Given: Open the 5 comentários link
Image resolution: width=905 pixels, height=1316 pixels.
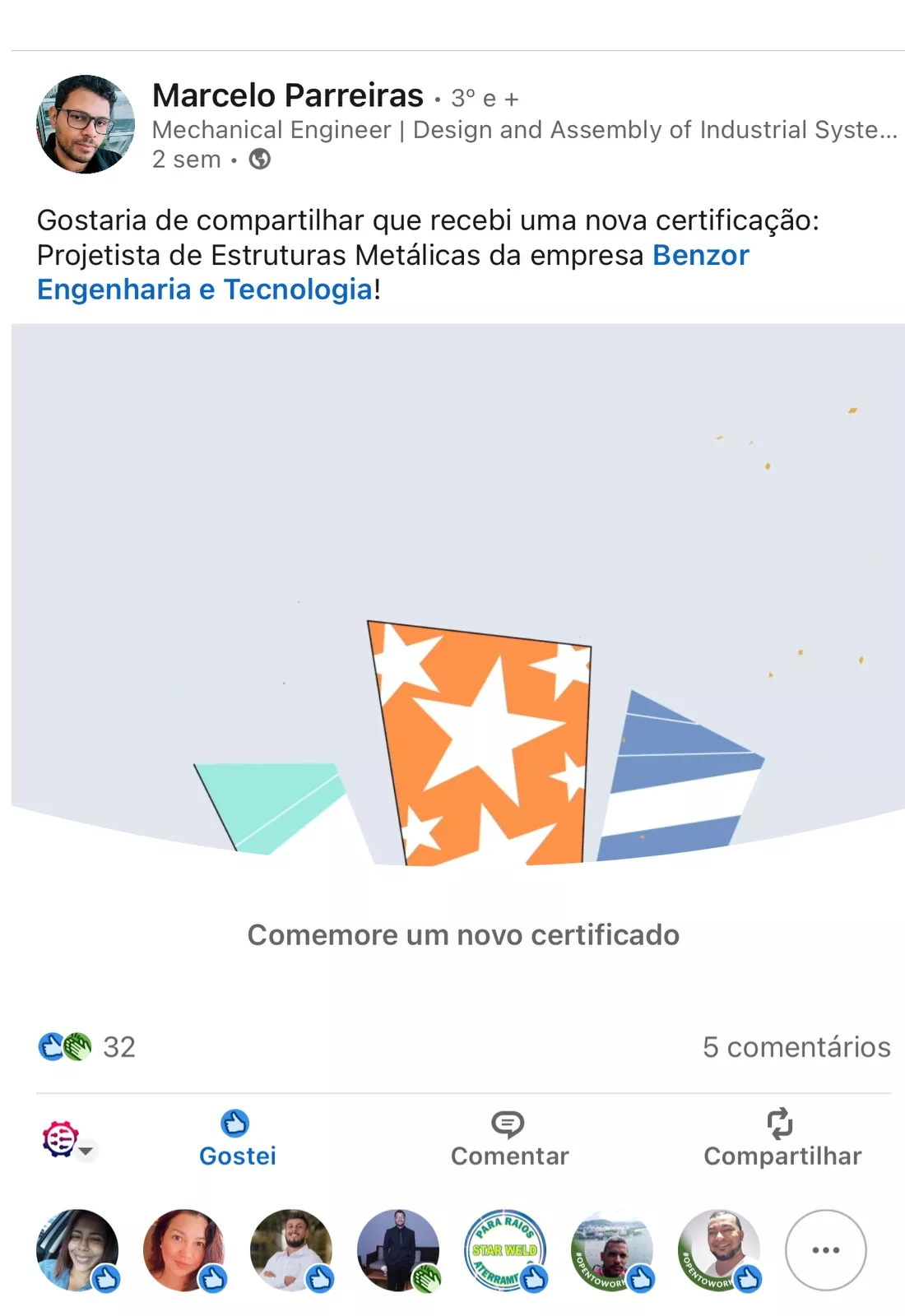Looking at the screenshot, I should pyautogui.click(x=796, y=1047).
